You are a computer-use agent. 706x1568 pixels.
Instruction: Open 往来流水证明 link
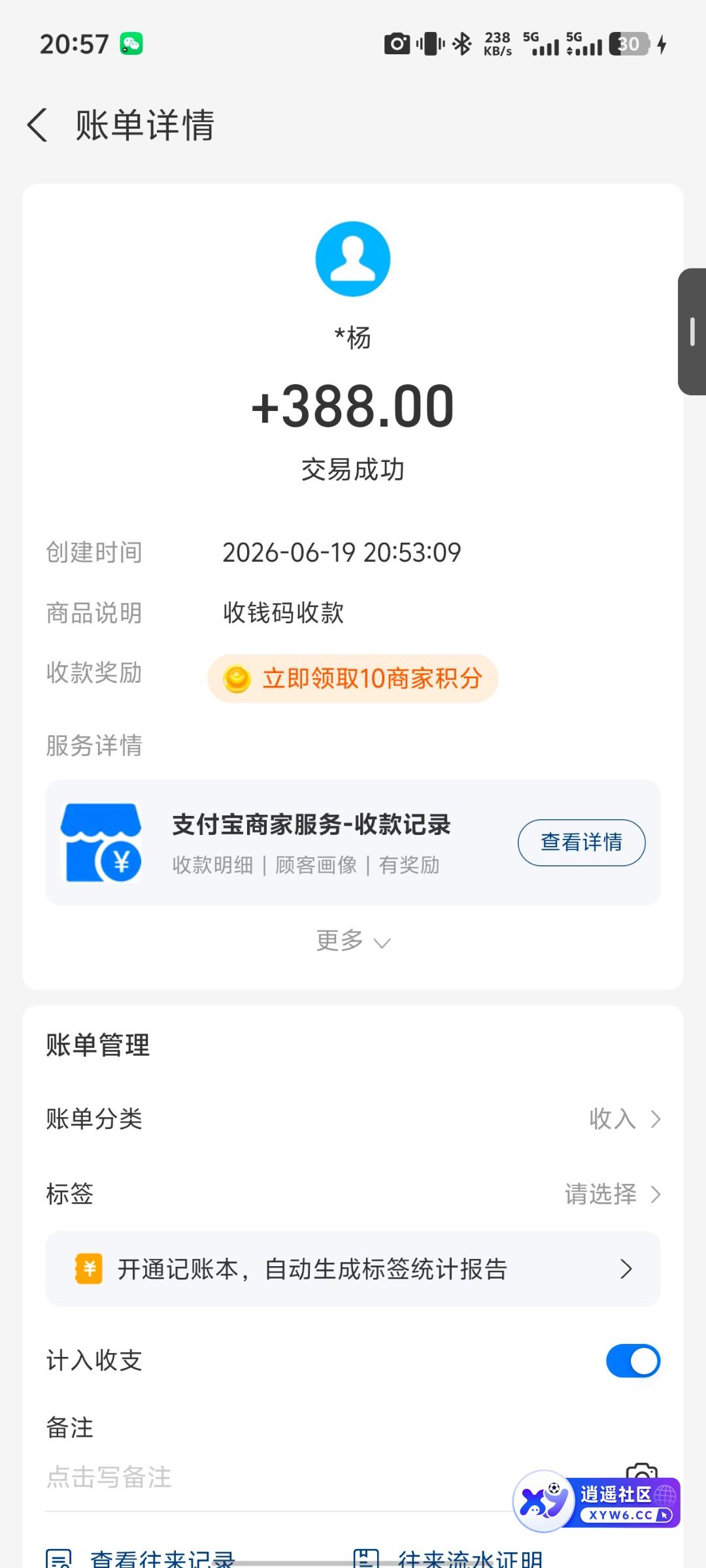point(448,1560)
